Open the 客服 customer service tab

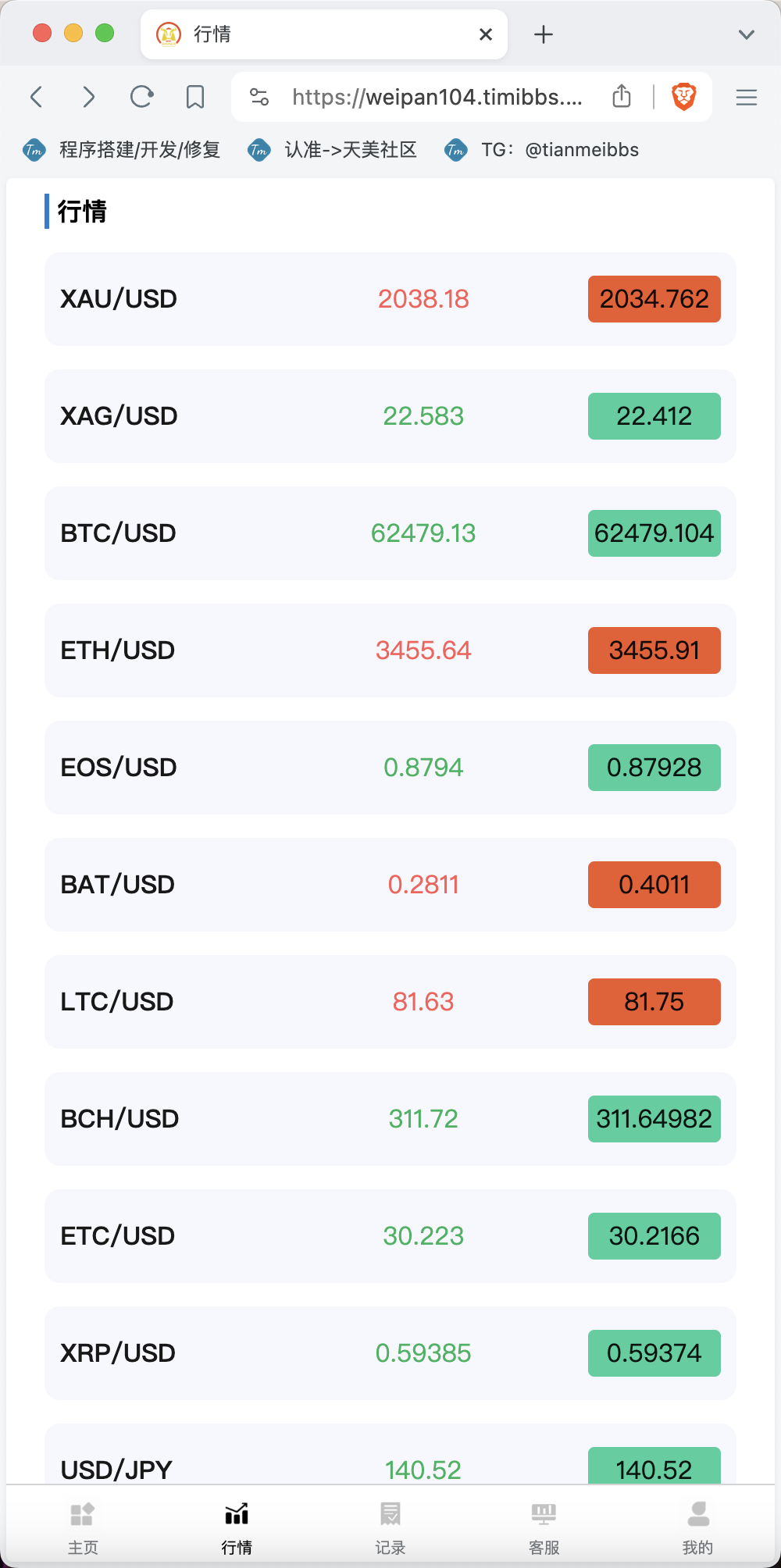(x=544, y=1527)
